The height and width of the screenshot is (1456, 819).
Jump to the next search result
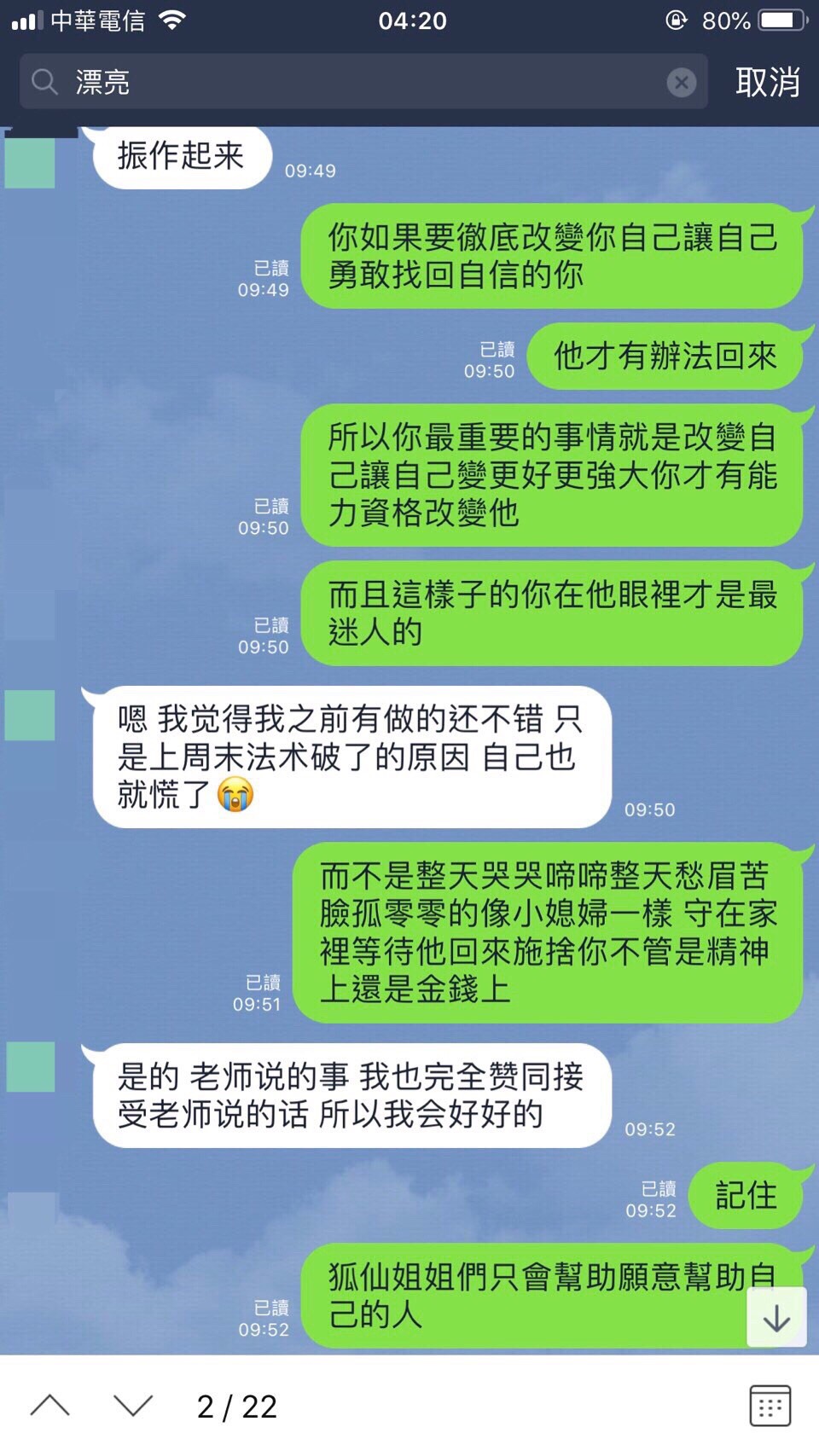pos(133,1405)
